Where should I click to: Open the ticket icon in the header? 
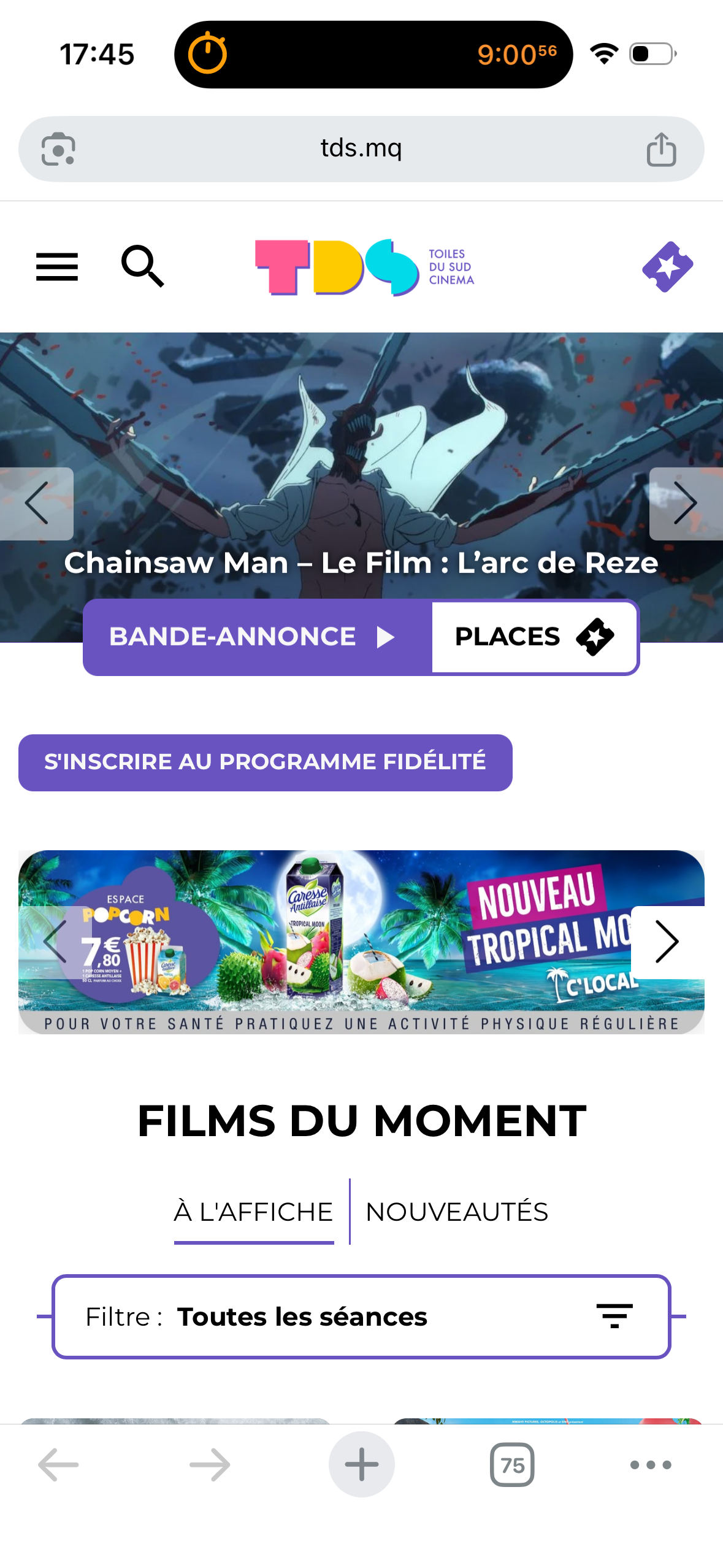click(x=667, y=267)
